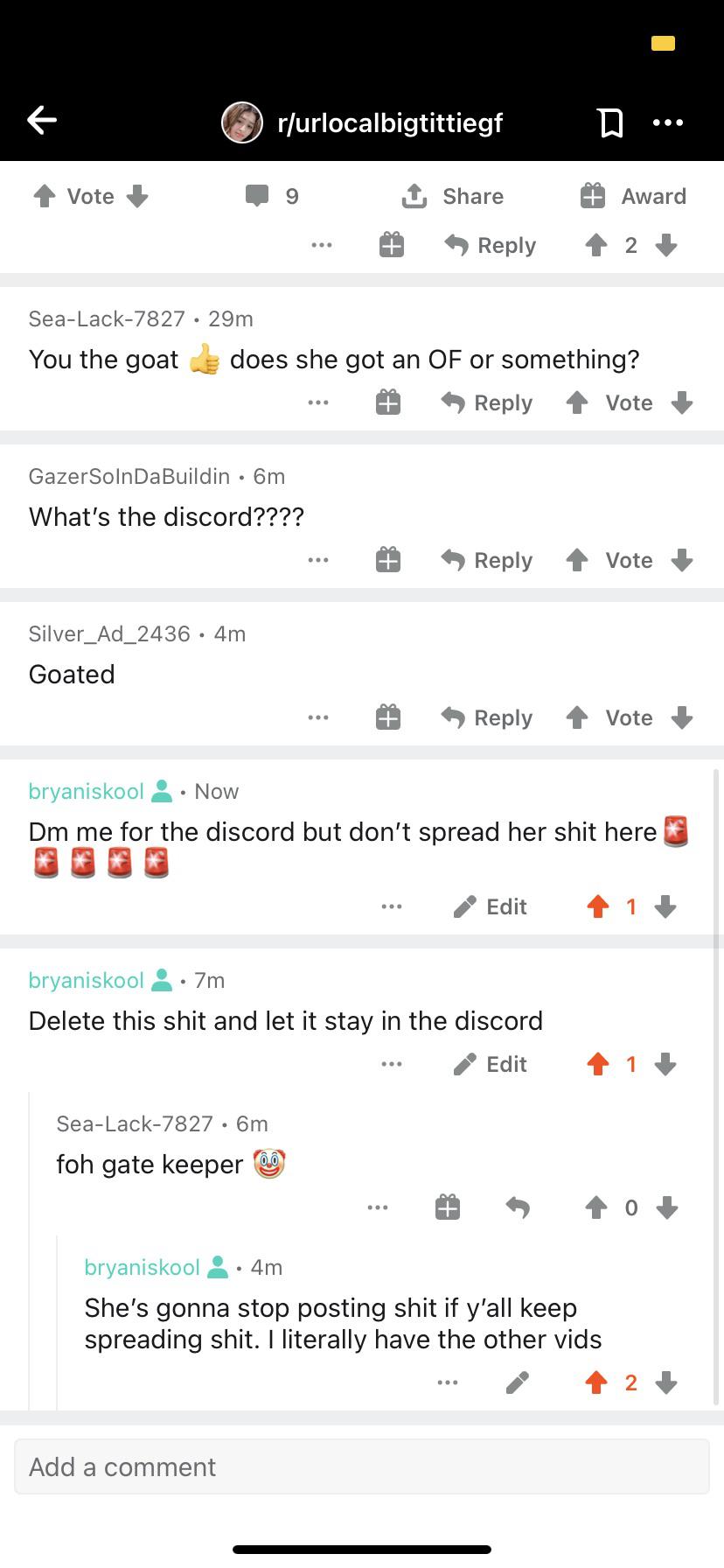
Task: Open the post overflow menu
Action: (x=668, y=122)
